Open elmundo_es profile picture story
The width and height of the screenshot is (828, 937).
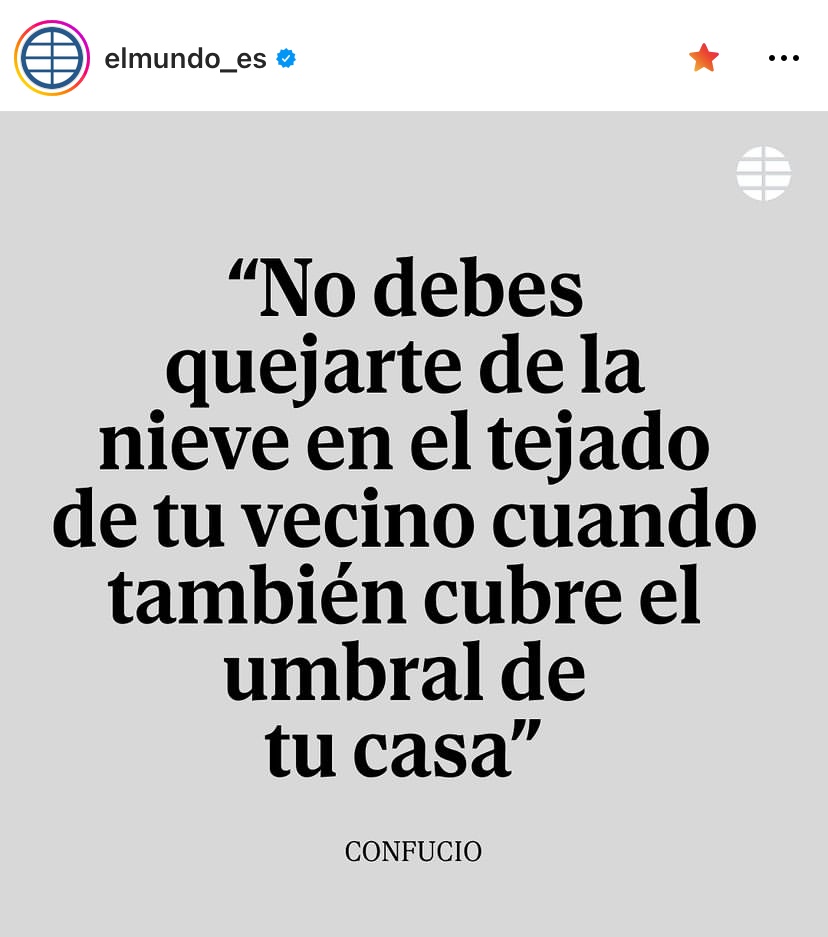(x=52, y=58)
